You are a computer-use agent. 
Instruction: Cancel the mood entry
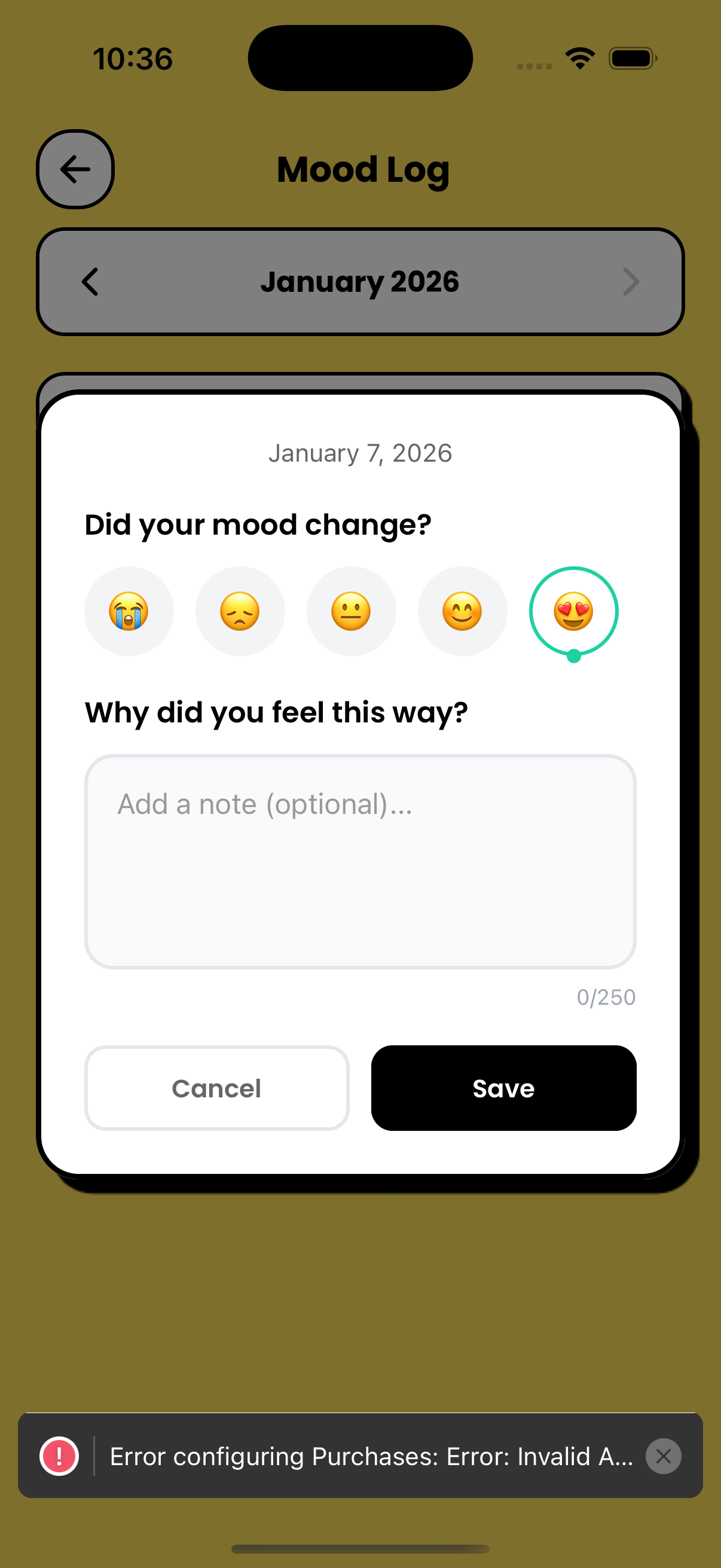[216, 1088]
